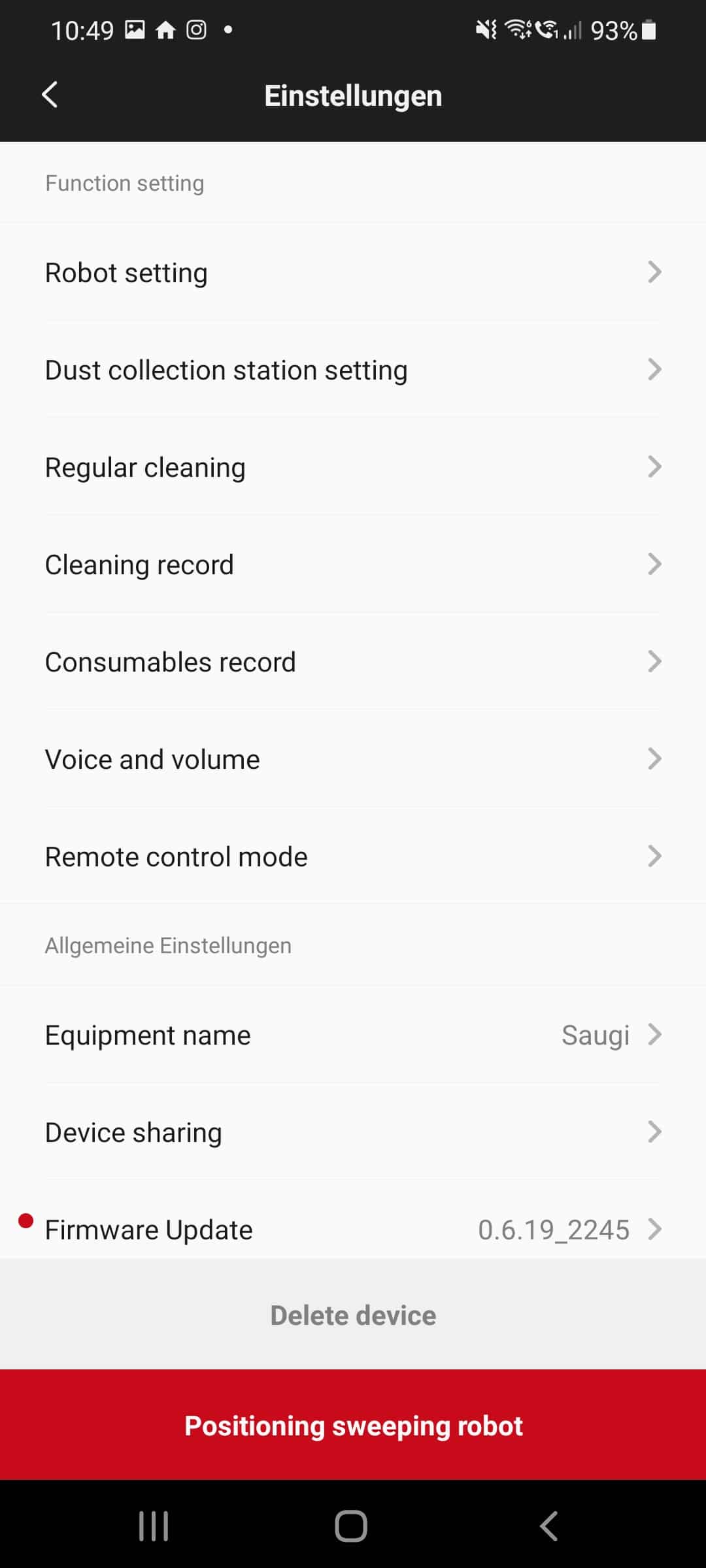Open Consumables record

[x=353, y=662]
